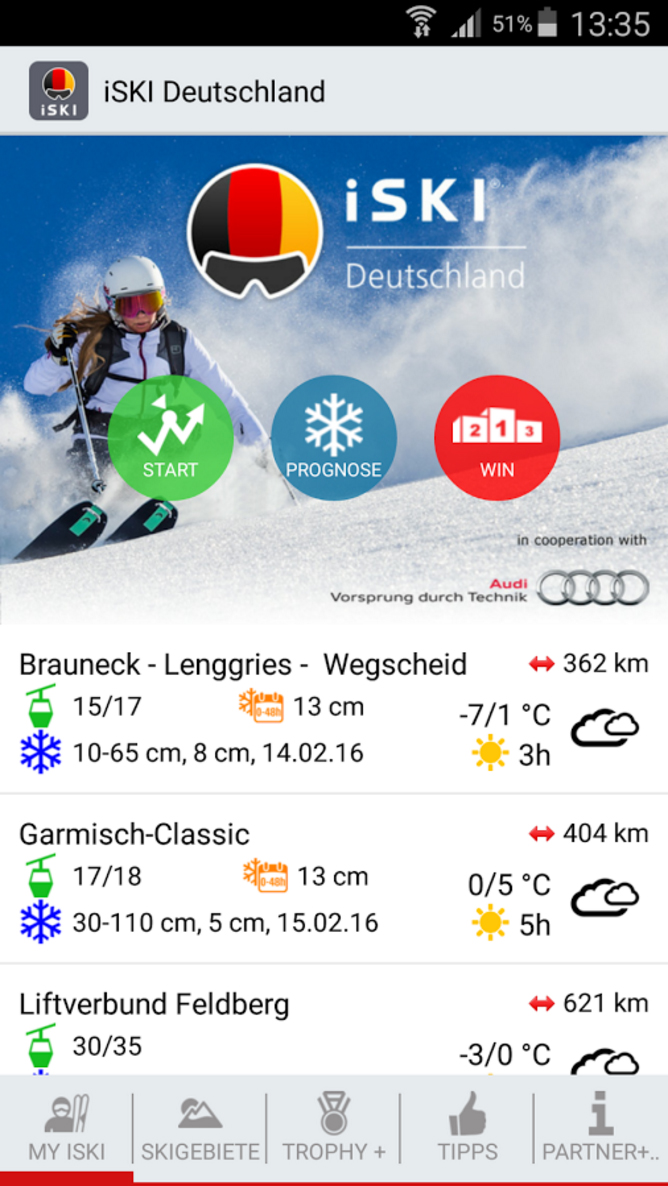Switch to the PARTNER+ tab

[601, 1128]
